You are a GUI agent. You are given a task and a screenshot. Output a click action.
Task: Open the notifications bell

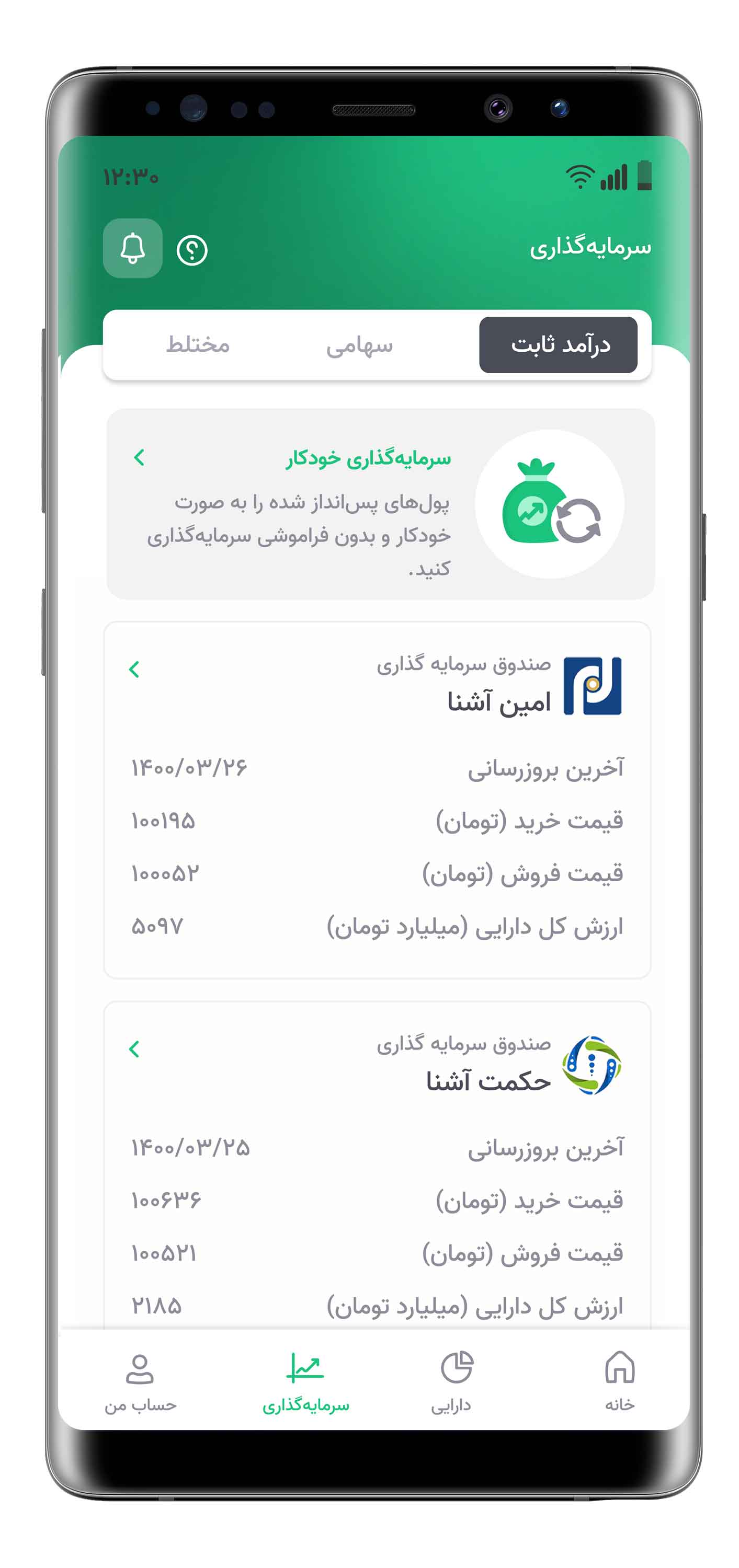pyautogui.click(x=132, y=248)
